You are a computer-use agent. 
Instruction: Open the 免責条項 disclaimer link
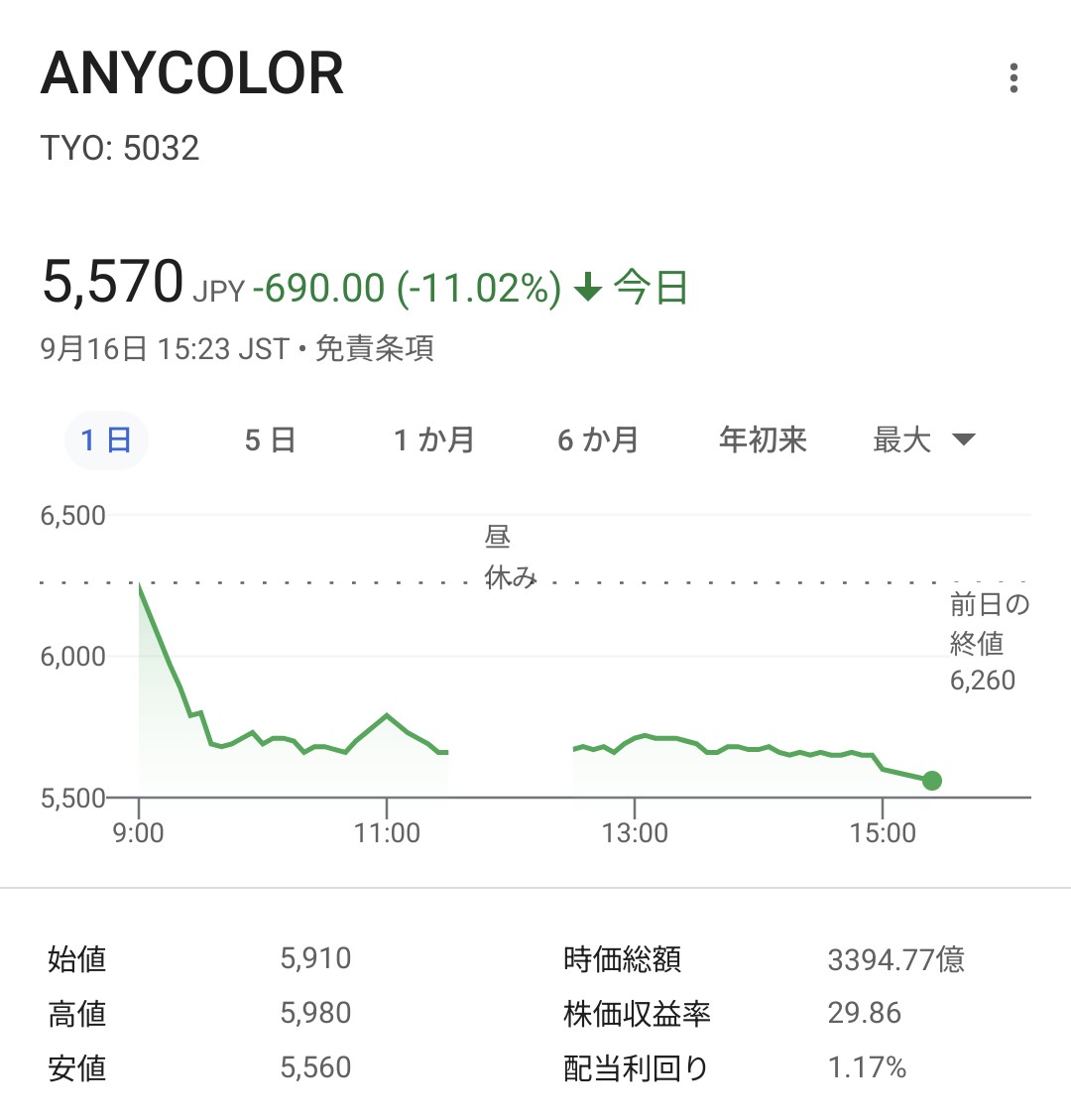point(374,349)
